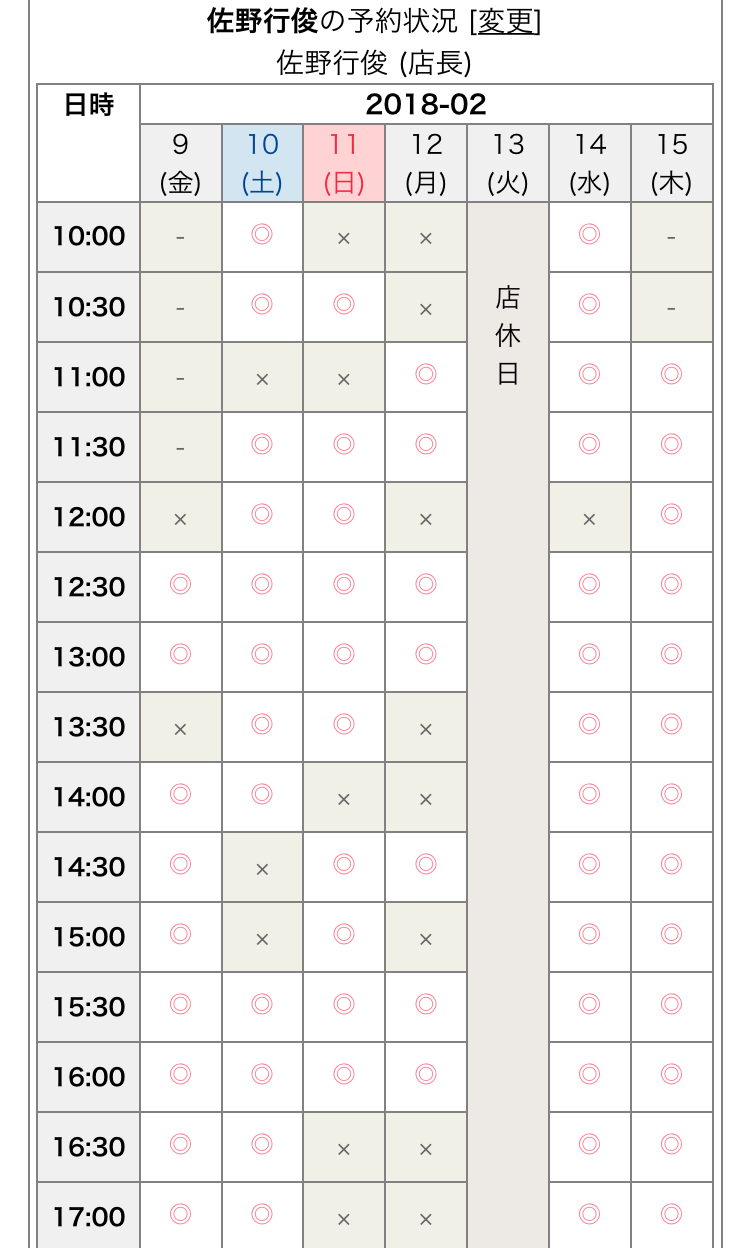Select the 17:00 slot on Friday the 9th

(x=180, y=1214)
